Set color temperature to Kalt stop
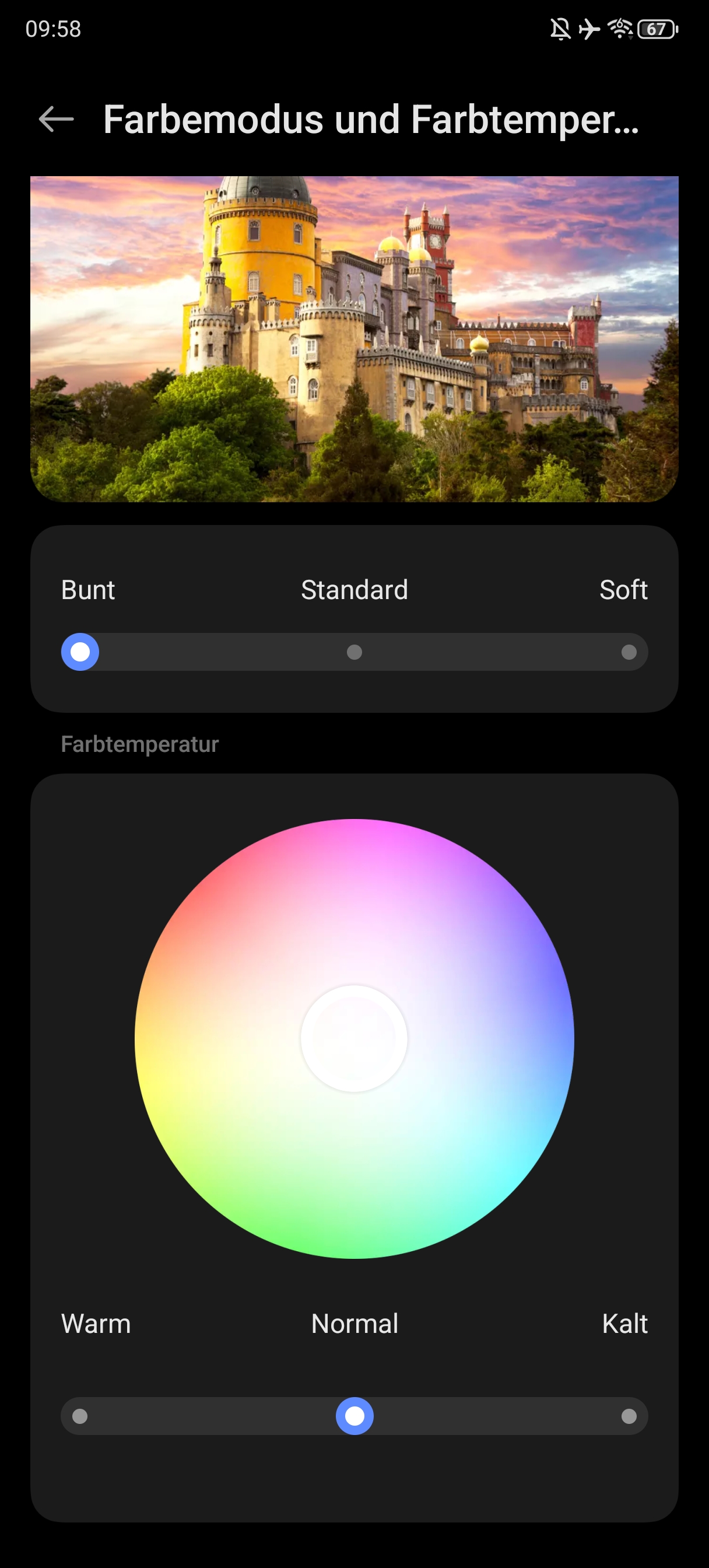The height and width of the screenshot is (1568, 709). click(629, 1416)
